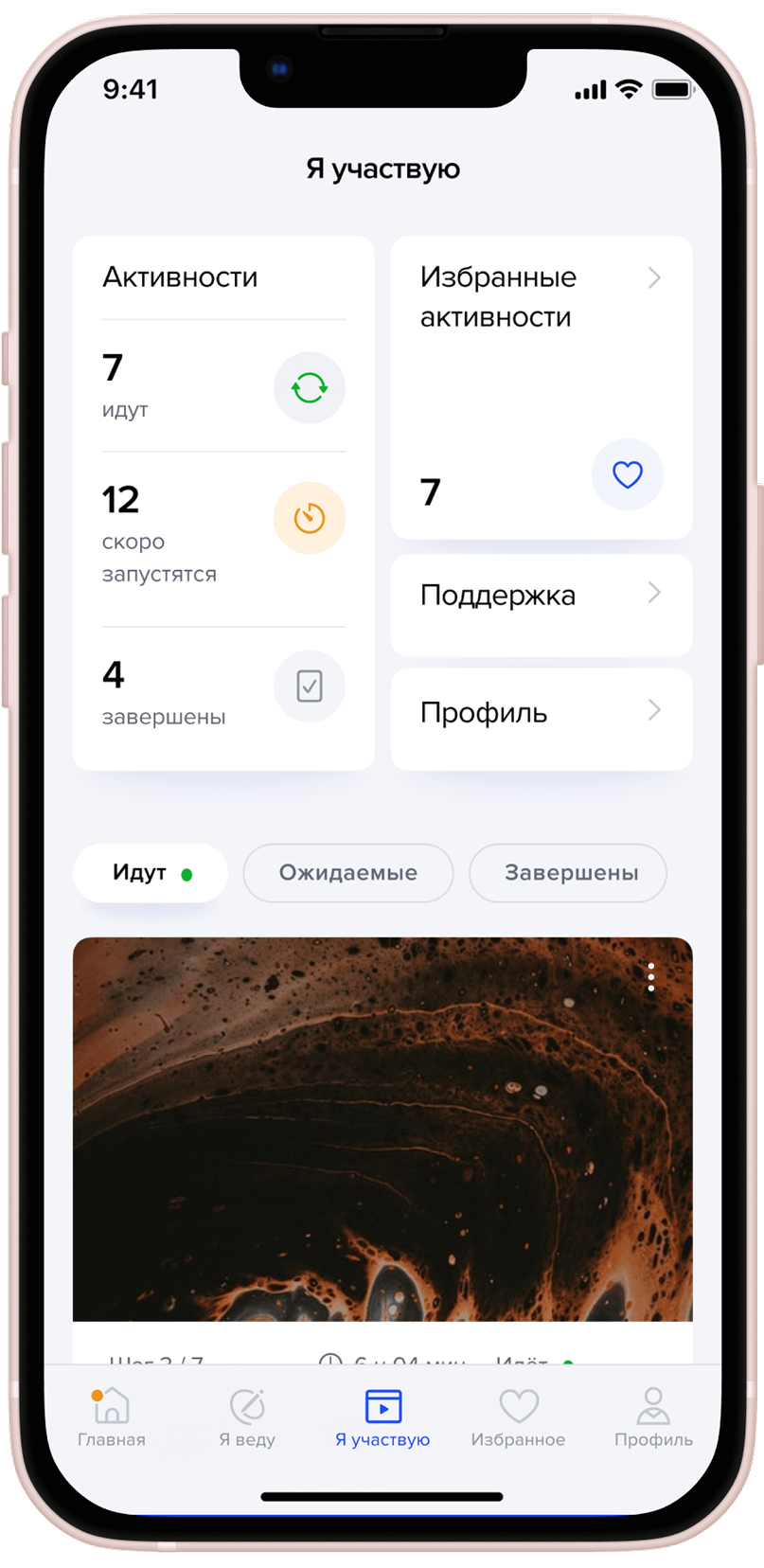Switch to the Завершены chip
The height and width of the screenshot is (1568, 764).
(x=568, y=873)
